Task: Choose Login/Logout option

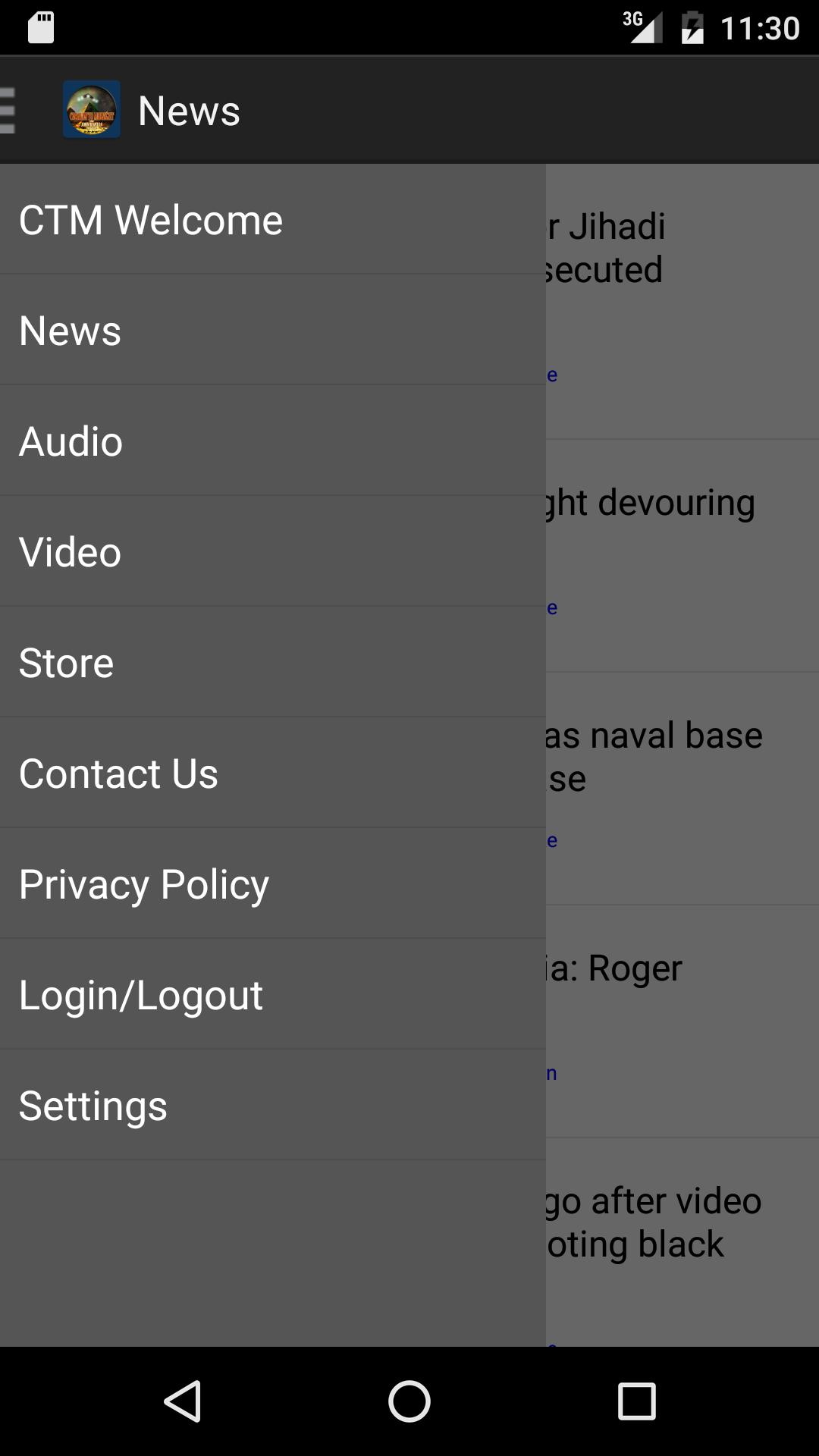Action: point(272,995)
